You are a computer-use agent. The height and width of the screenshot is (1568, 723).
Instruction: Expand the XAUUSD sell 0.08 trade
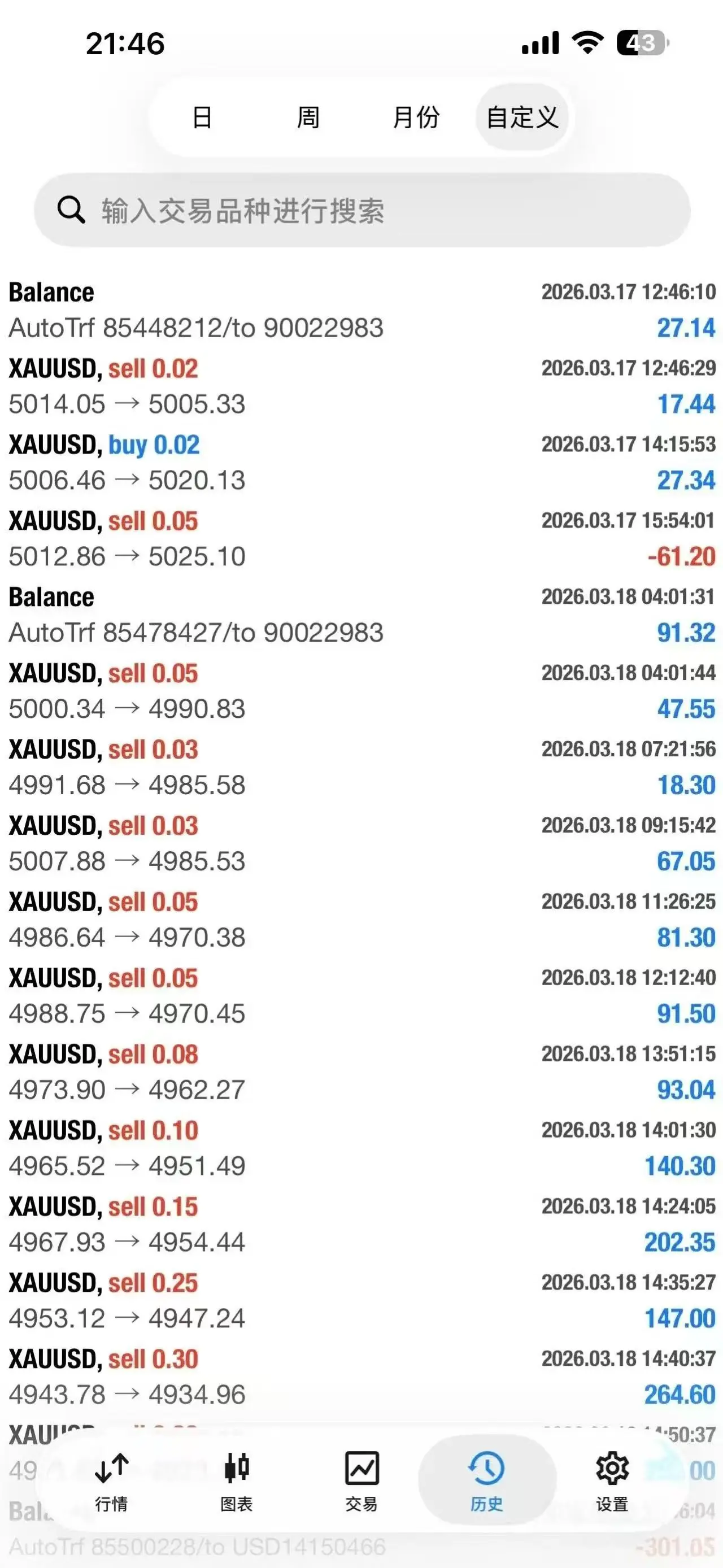pyautogui.click(x=361, y=1072)
